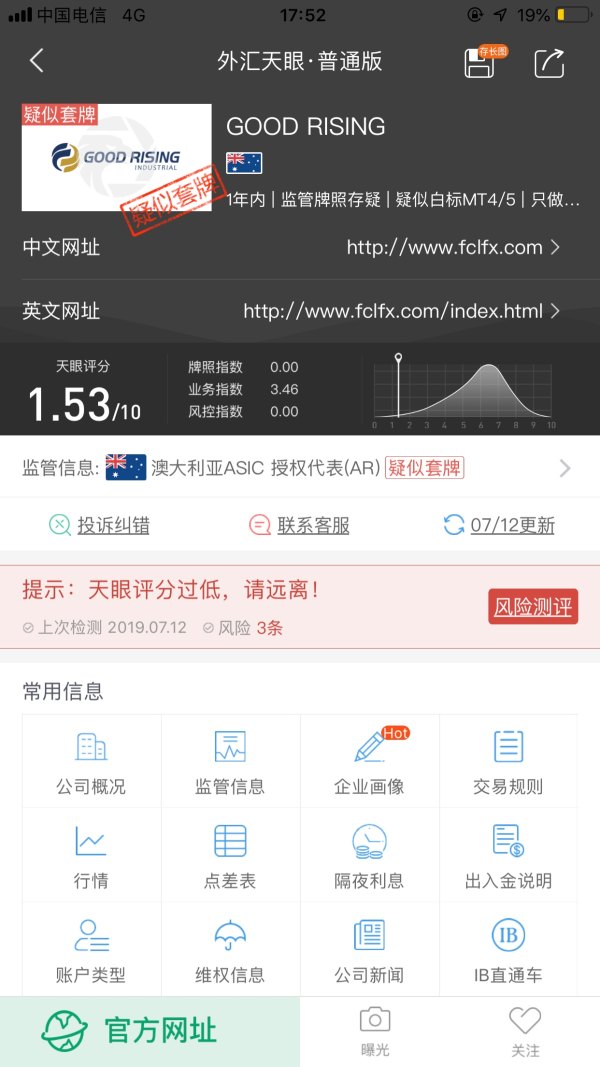Open the 行情 market quotes
The height and width of the screenshot is (1067, 600).
click(x=91, y=856)
